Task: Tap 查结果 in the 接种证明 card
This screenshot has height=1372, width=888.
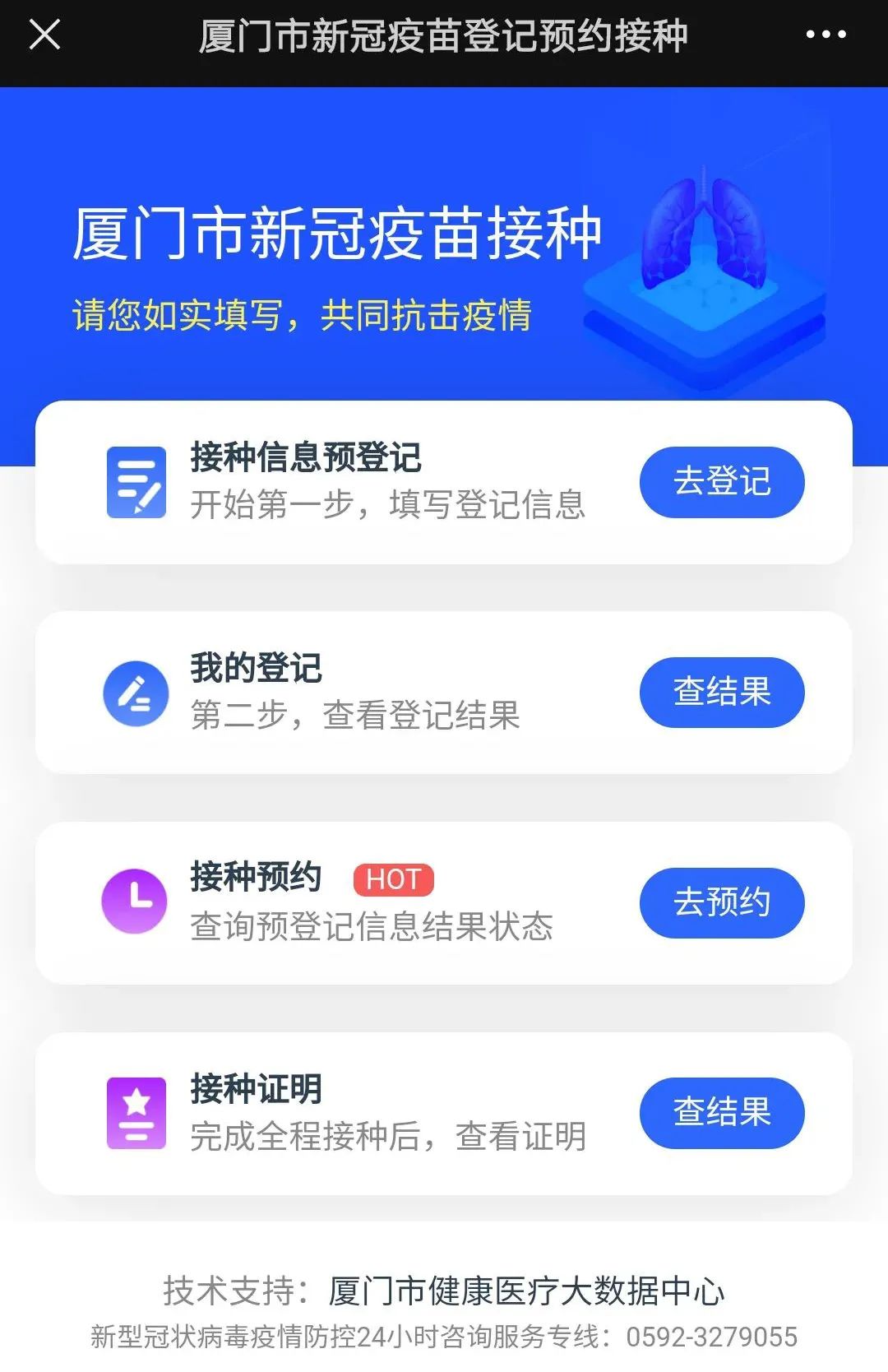Action: [x=722, y=1112]
